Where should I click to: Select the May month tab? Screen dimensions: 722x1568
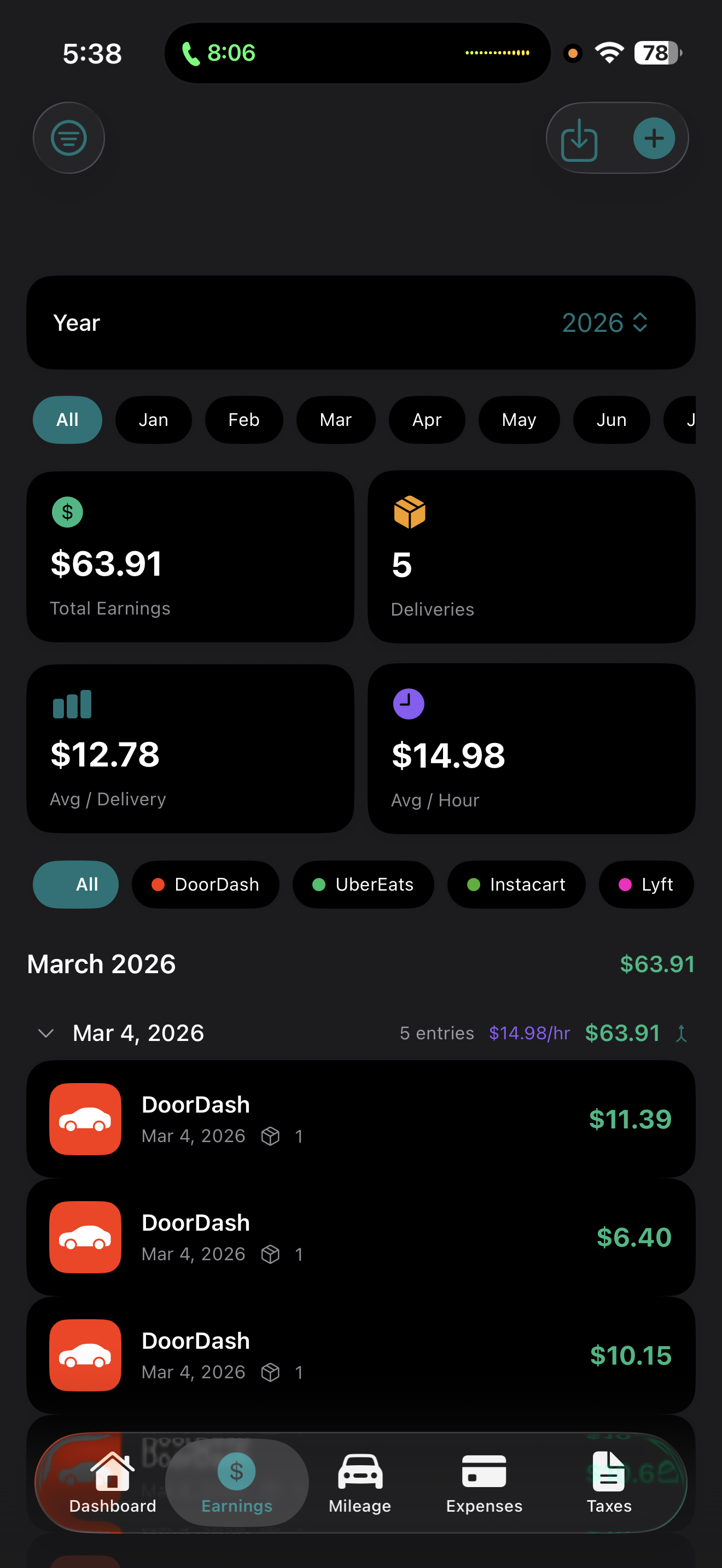(x=519, y=419)
